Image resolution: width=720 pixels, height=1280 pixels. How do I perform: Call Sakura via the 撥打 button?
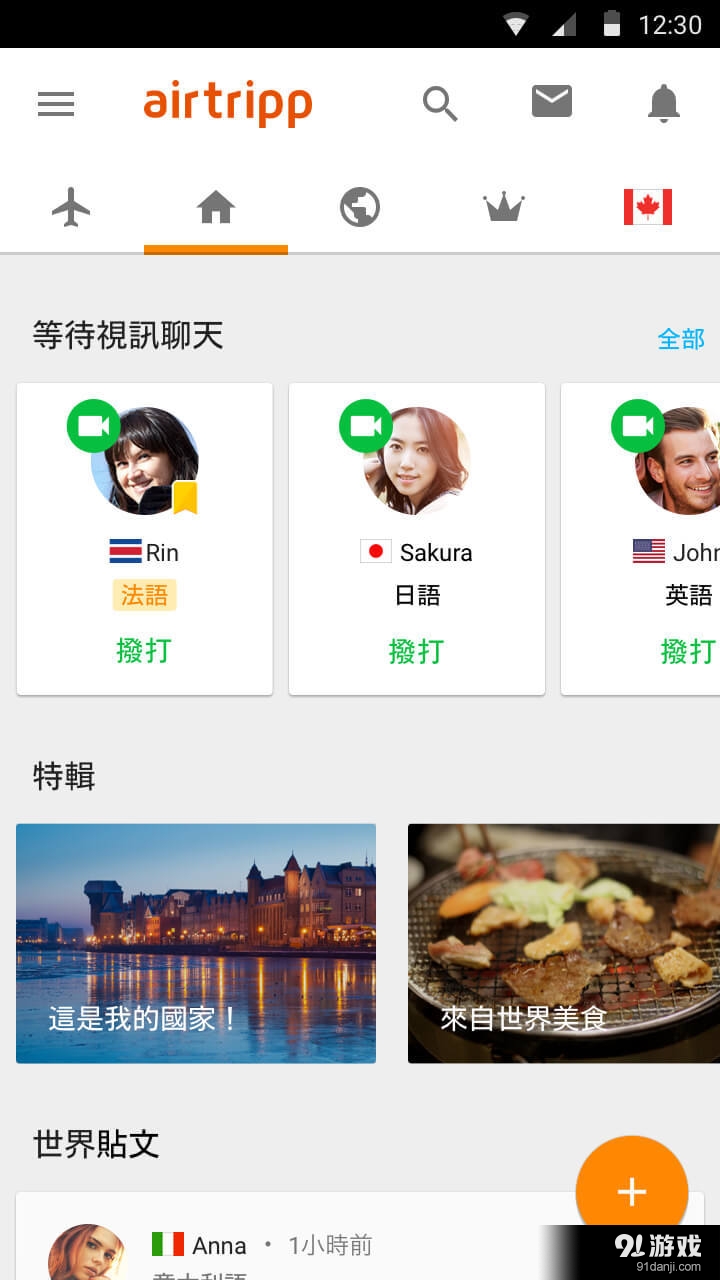point(416,651)
